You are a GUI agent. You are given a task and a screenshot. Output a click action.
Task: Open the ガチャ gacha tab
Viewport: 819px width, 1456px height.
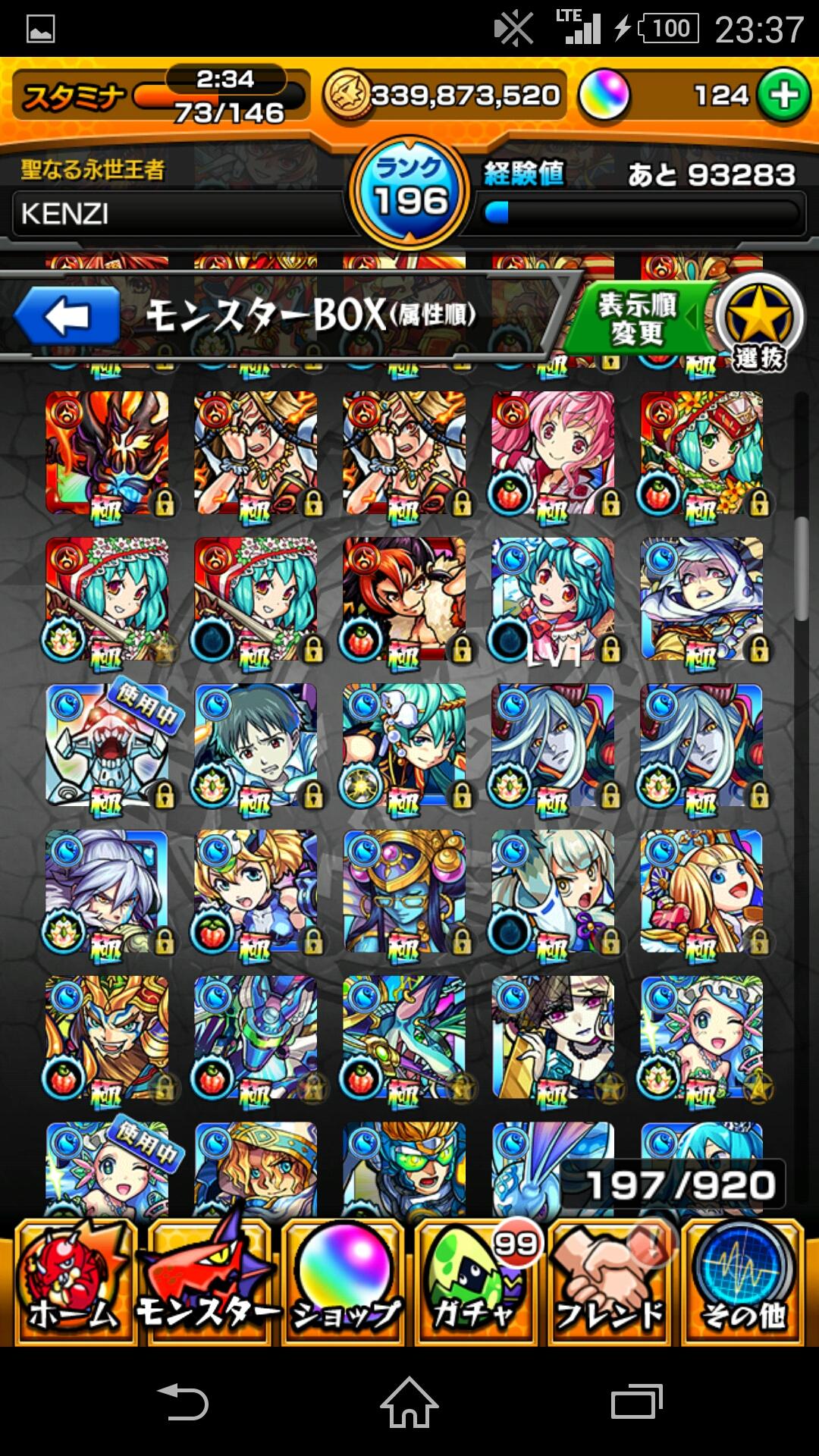click(x=476, y=1283)
